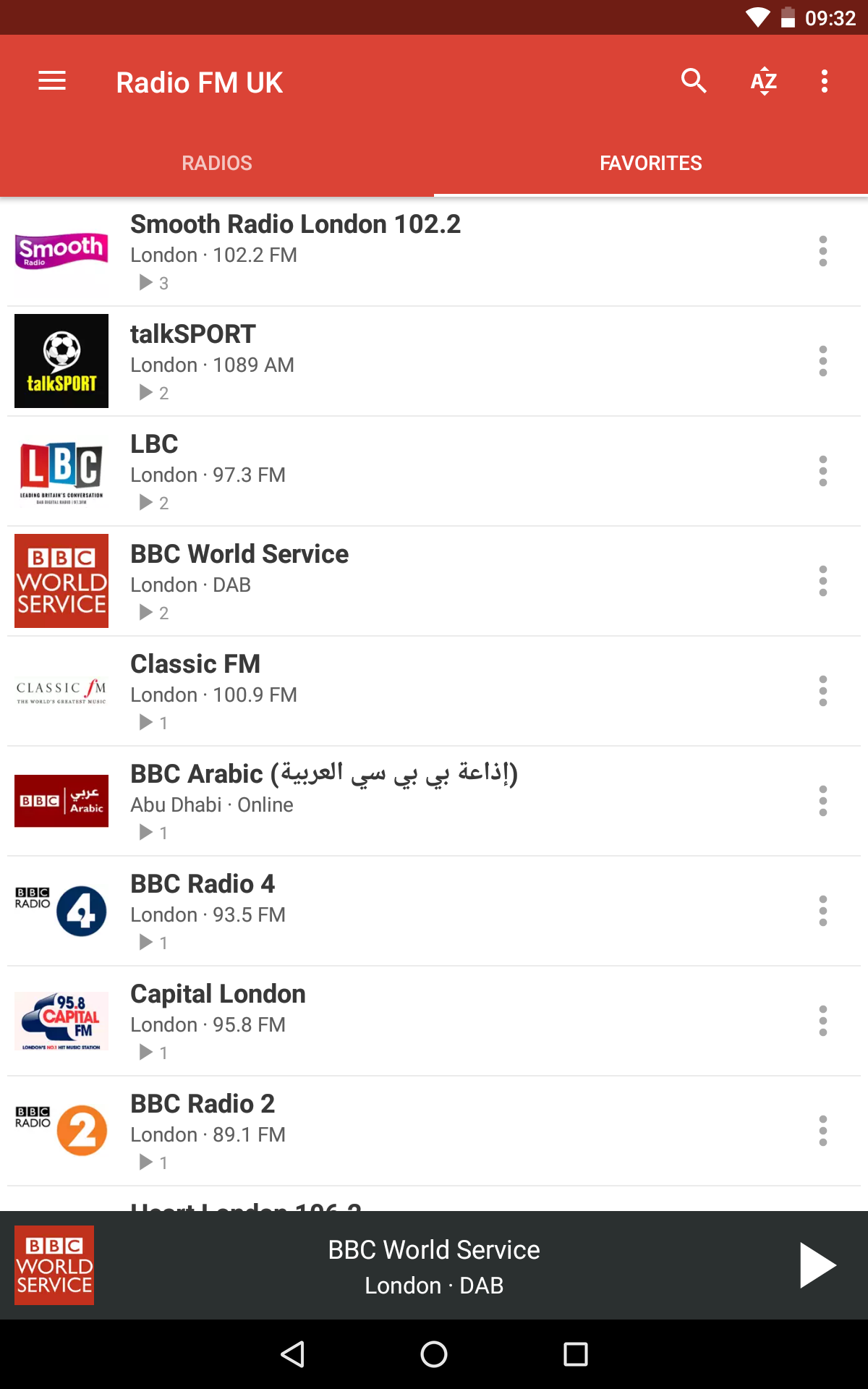The width and height of the screenshot is (868, 1389).
Task: Open options menu for talkSPORT
Action: 822,361
